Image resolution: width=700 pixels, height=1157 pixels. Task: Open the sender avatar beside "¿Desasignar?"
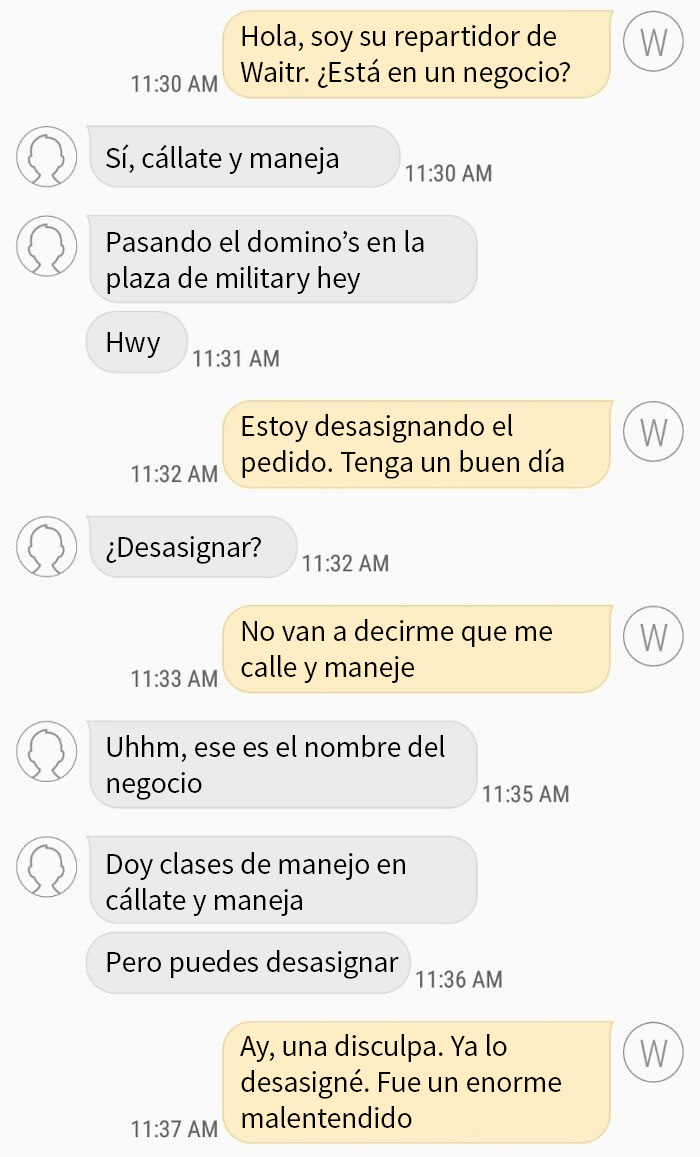coord(47,547)
